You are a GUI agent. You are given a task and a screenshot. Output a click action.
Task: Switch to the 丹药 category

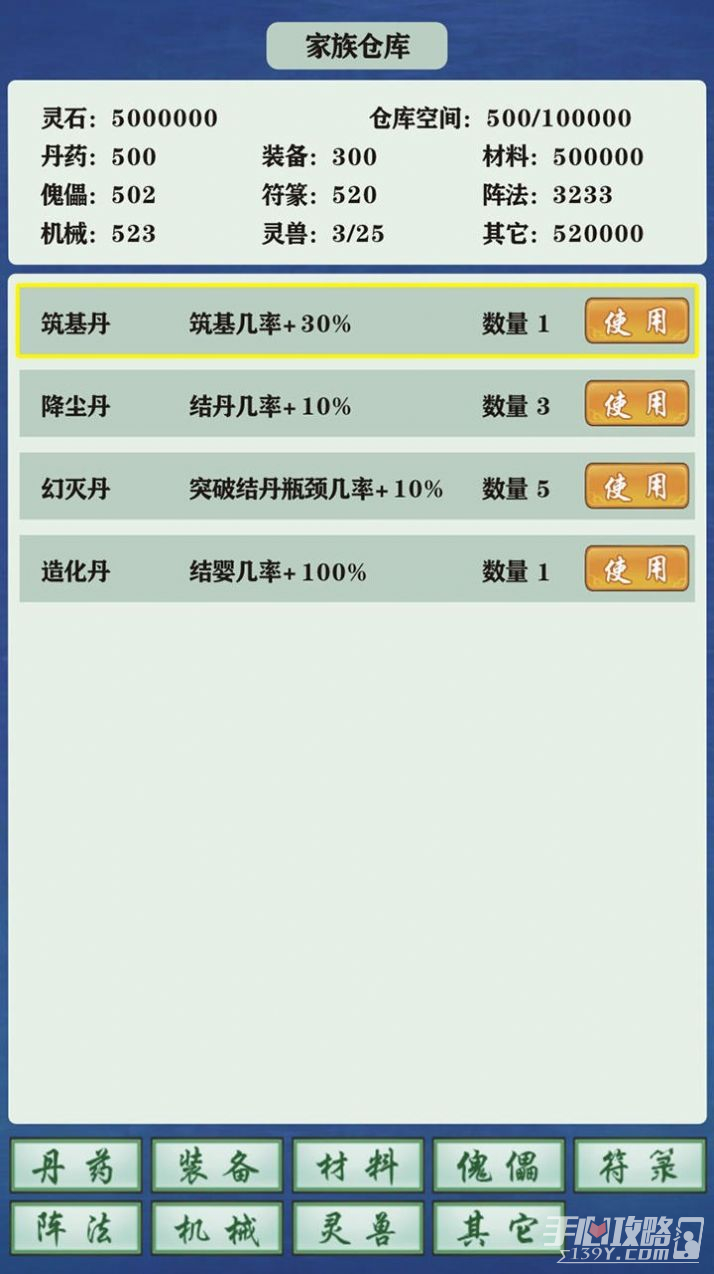tap(76, 1166)
